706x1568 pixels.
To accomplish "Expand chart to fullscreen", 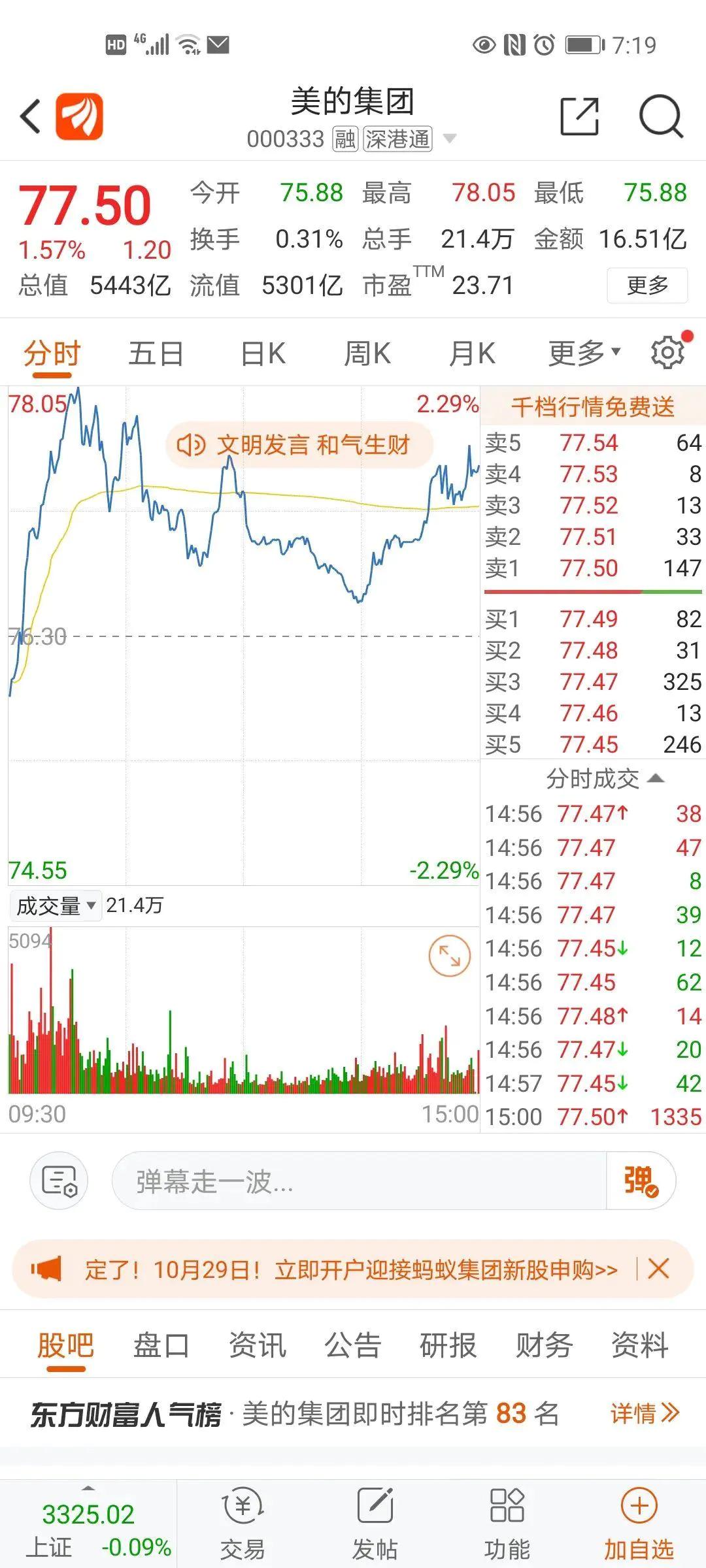I will 449,956.
